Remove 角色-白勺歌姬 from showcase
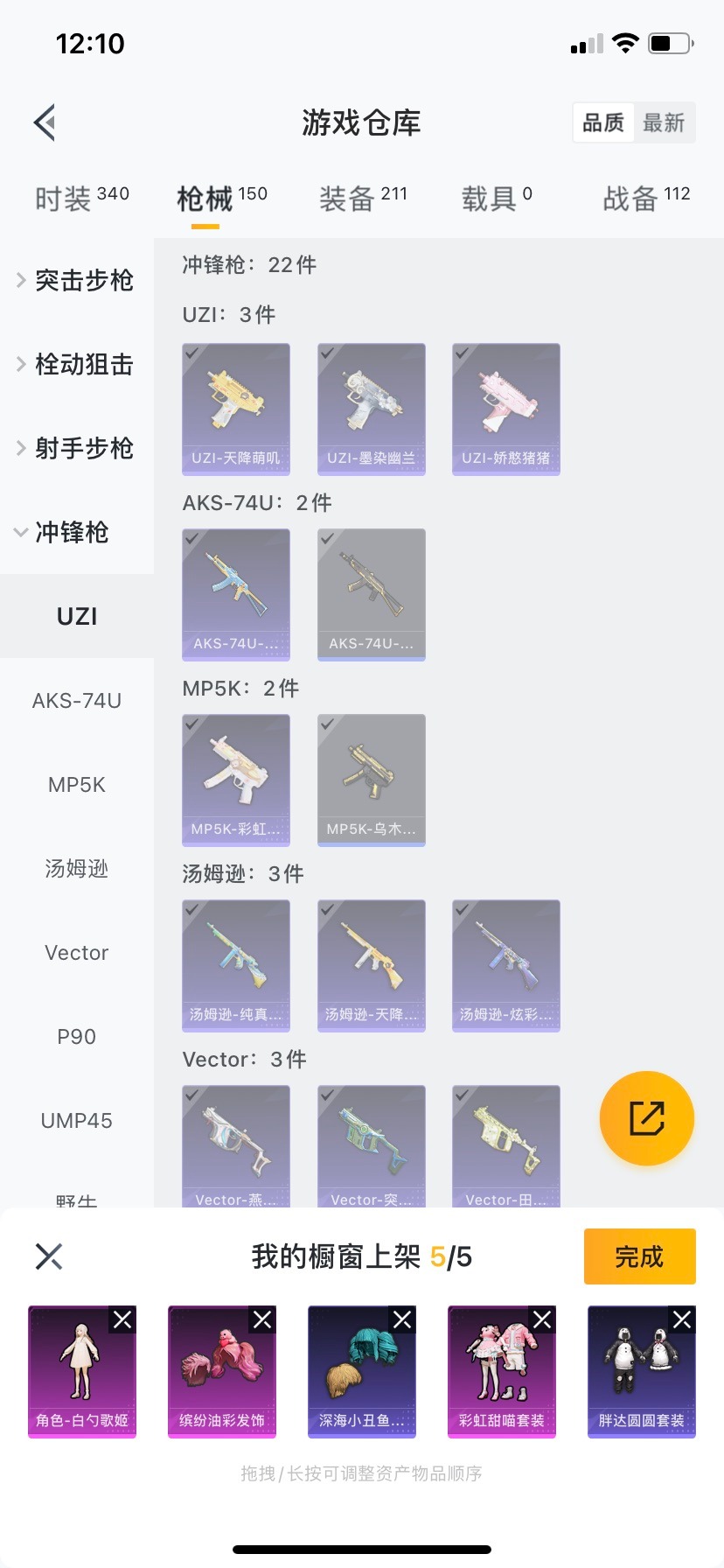This screenshot has height=1568, width=724. tap(122, 1319)
